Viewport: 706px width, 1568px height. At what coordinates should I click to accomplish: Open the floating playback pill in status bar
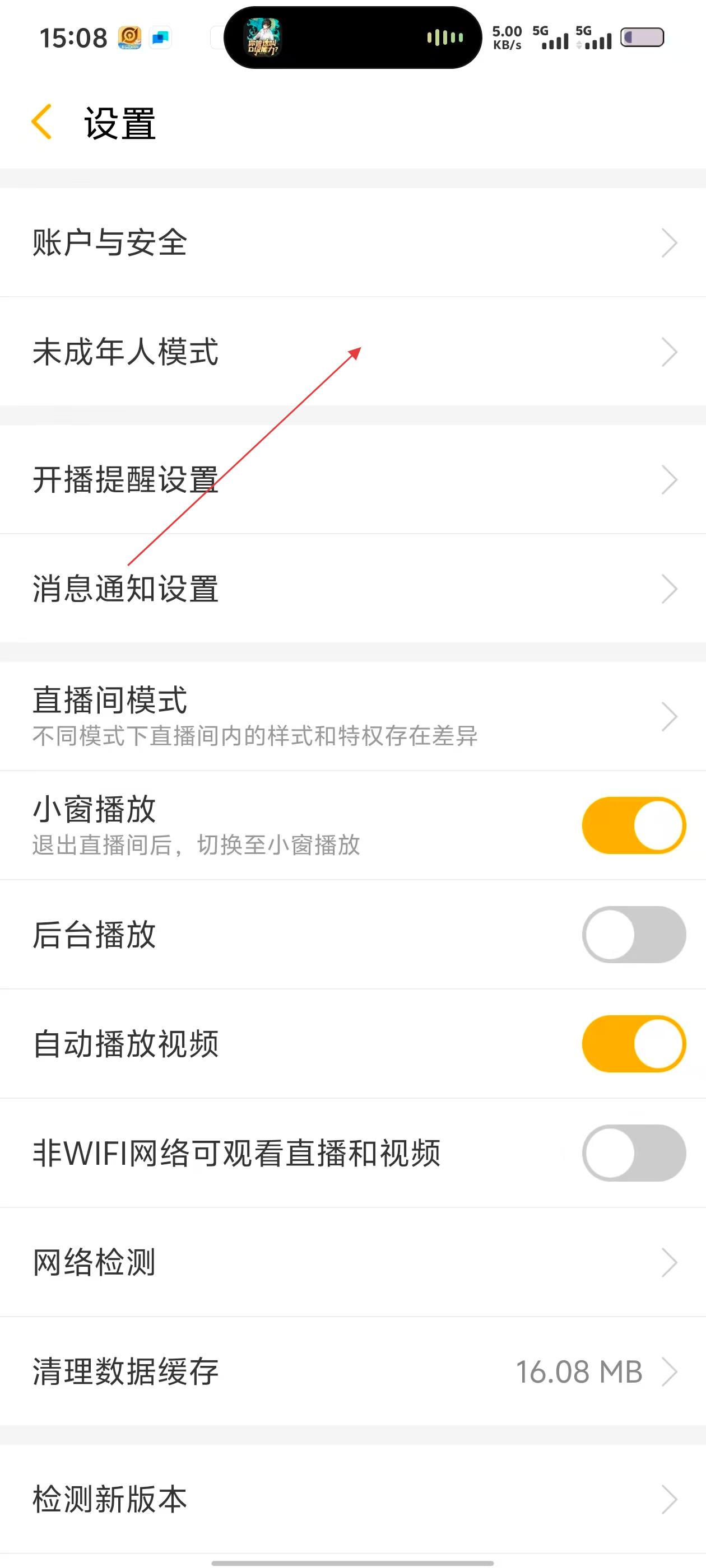[352, 38]
